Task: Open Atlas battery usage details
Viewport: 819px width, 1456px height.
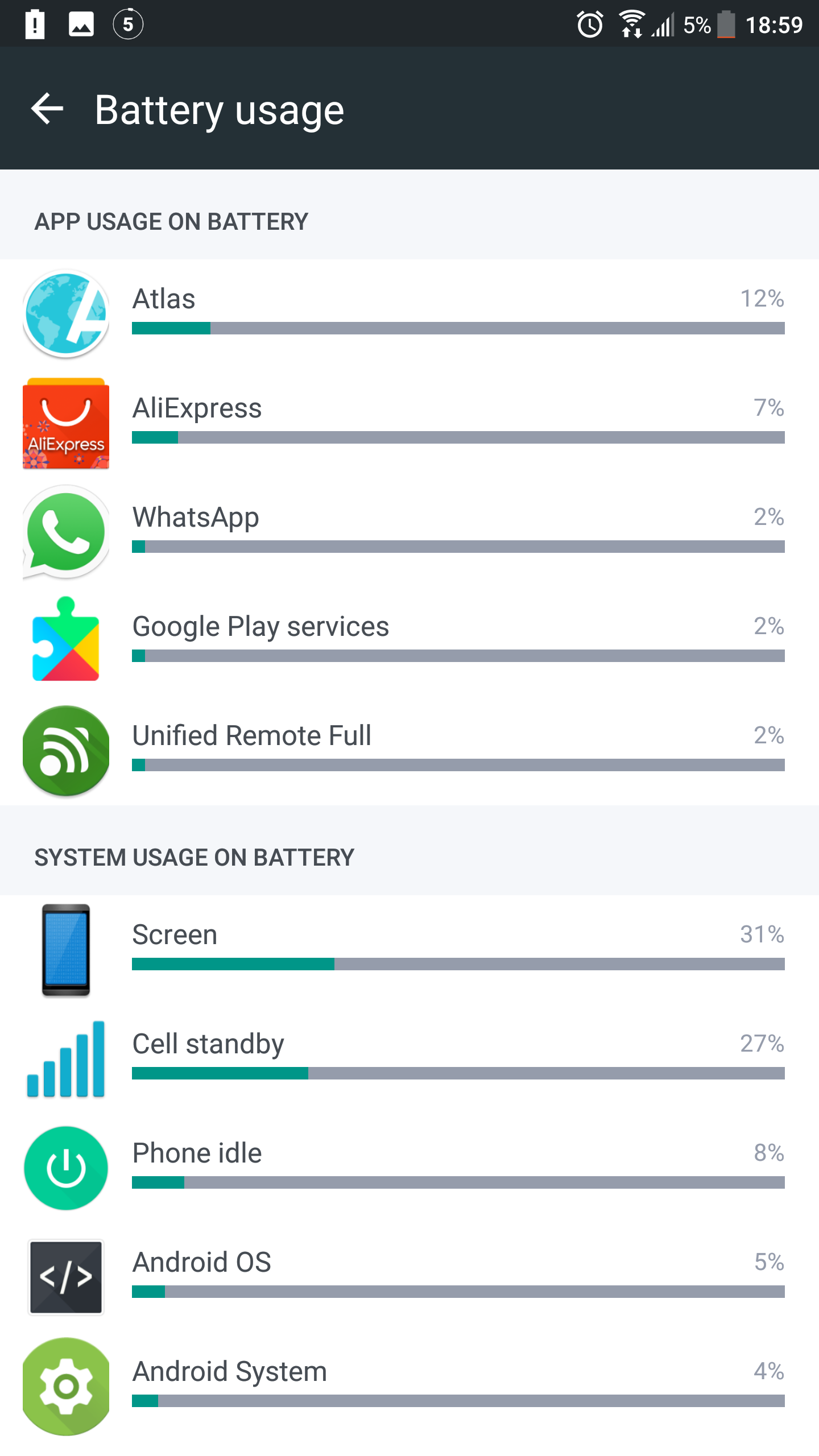Action: pyautogui.click(x=409, y=314)
